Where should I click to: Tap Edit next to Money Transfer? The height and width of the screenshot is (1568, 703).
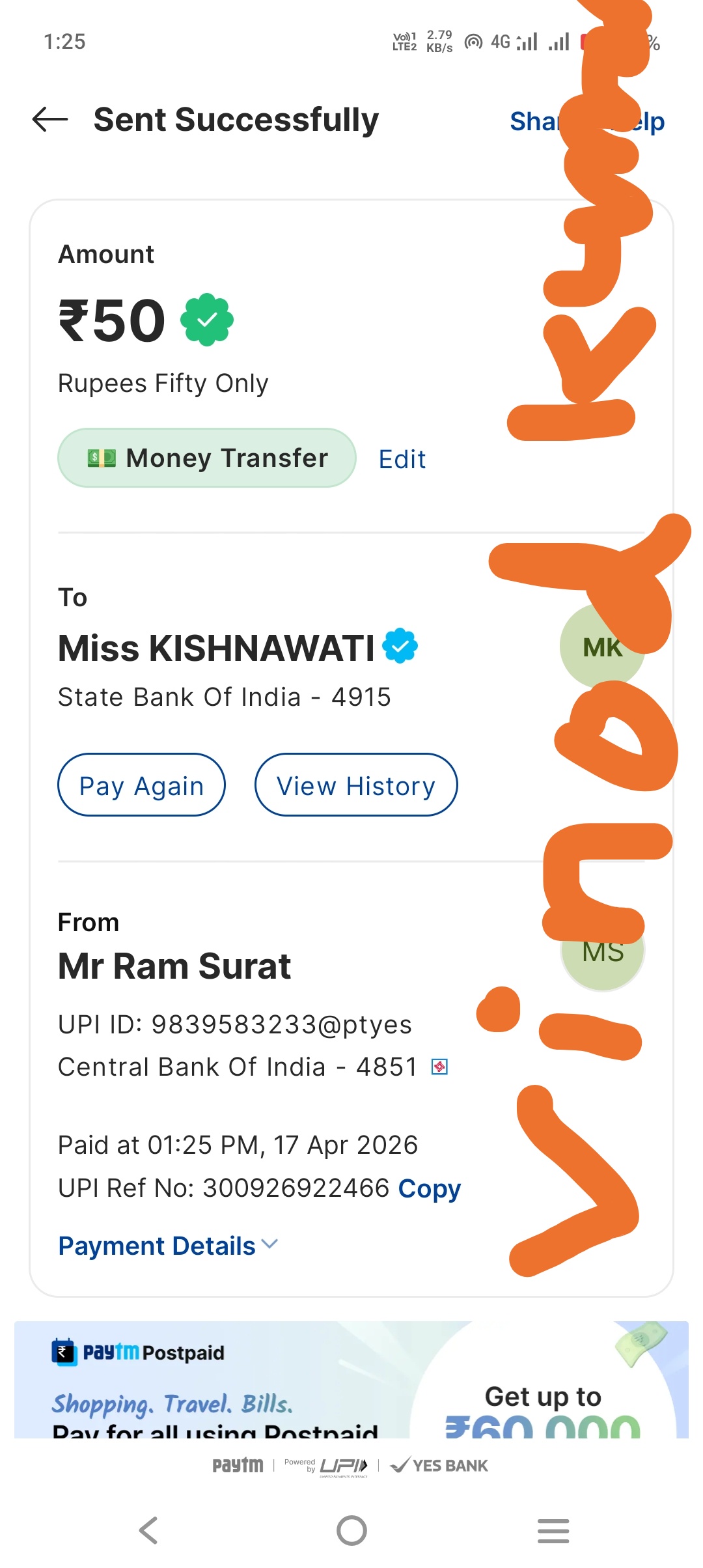point(402,460)
